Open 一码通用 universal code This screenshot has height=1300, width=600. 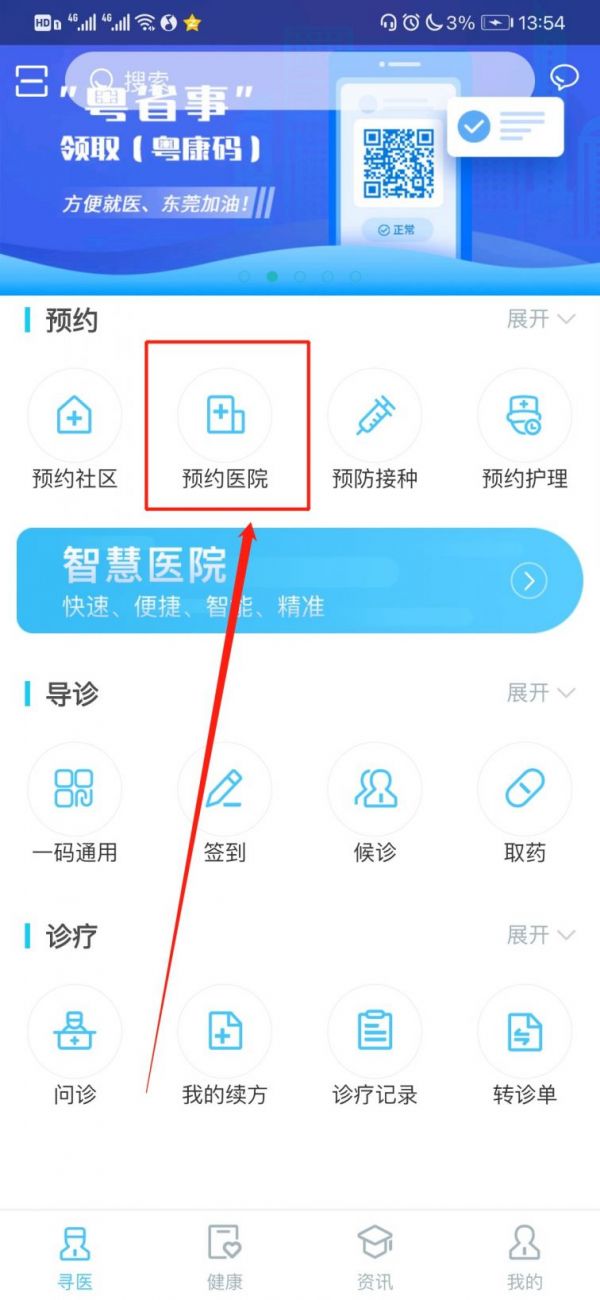(75, 804)
